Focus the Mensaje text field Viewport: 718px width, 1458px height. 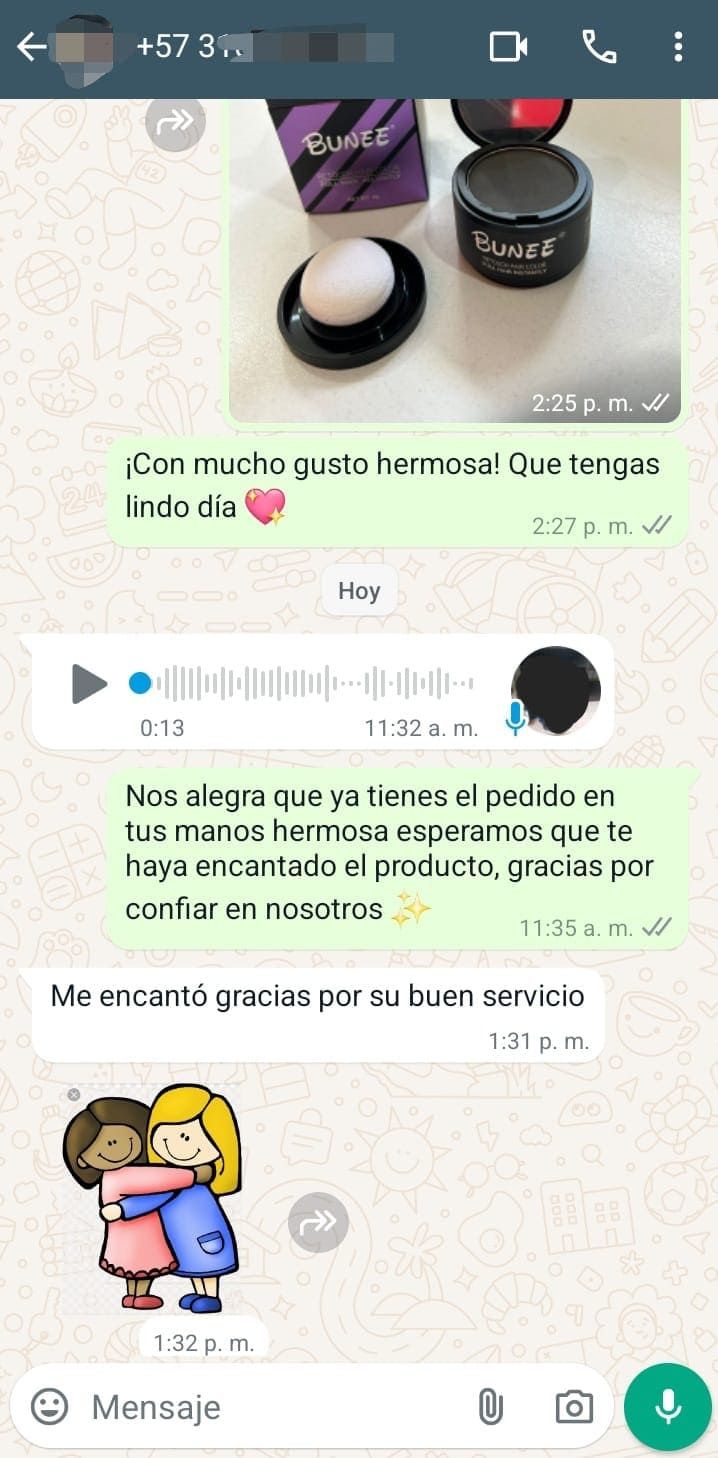270,1407
